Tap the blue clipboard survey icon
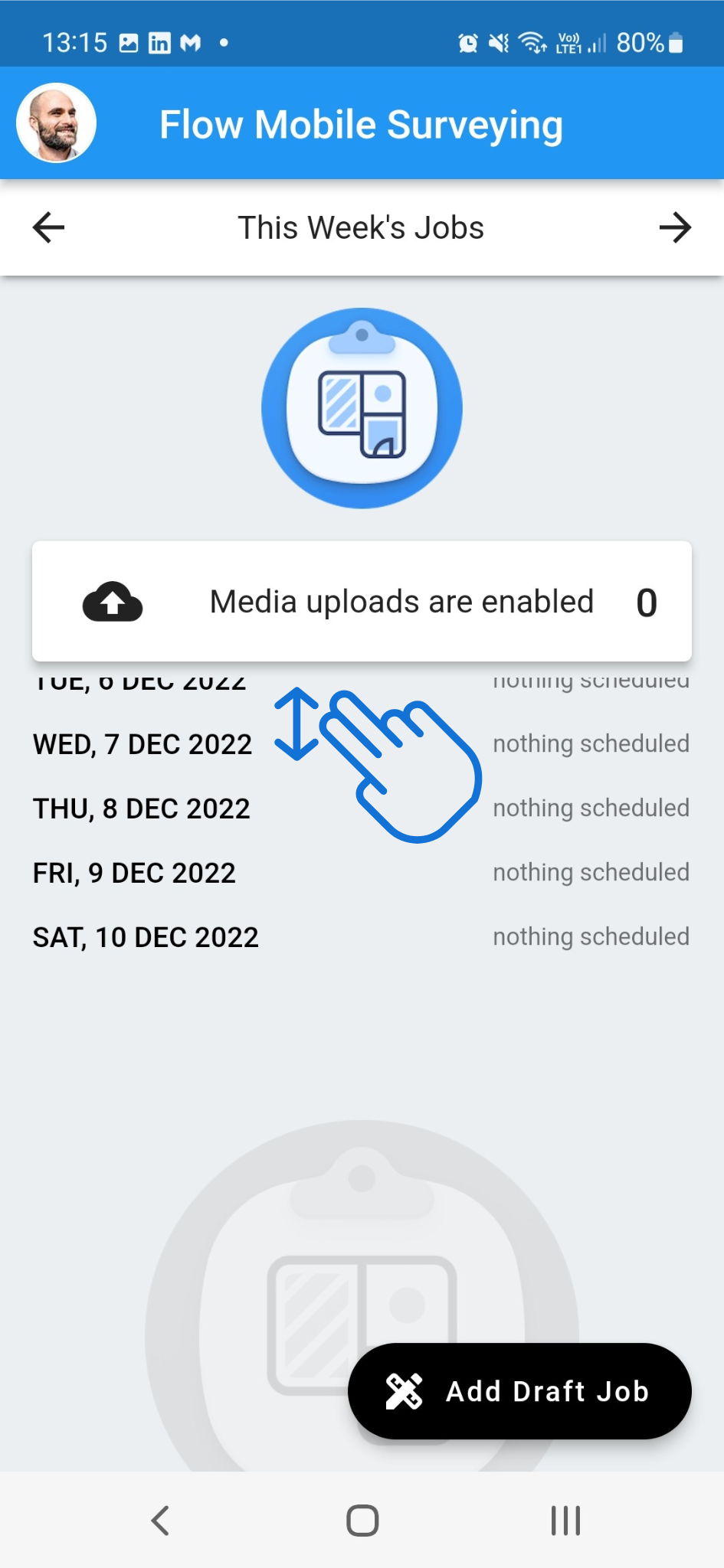This screenshot has height=1568, width=724. [362, 407]
